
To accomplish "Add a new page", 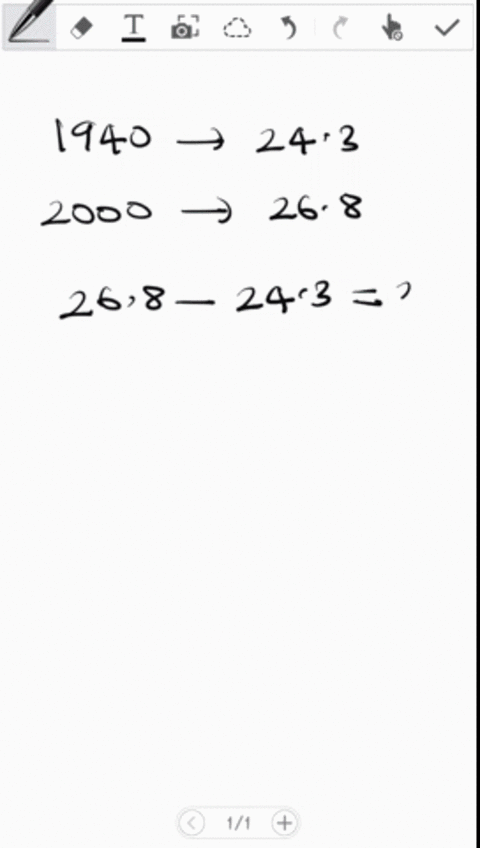I will [x=285, y=823].
